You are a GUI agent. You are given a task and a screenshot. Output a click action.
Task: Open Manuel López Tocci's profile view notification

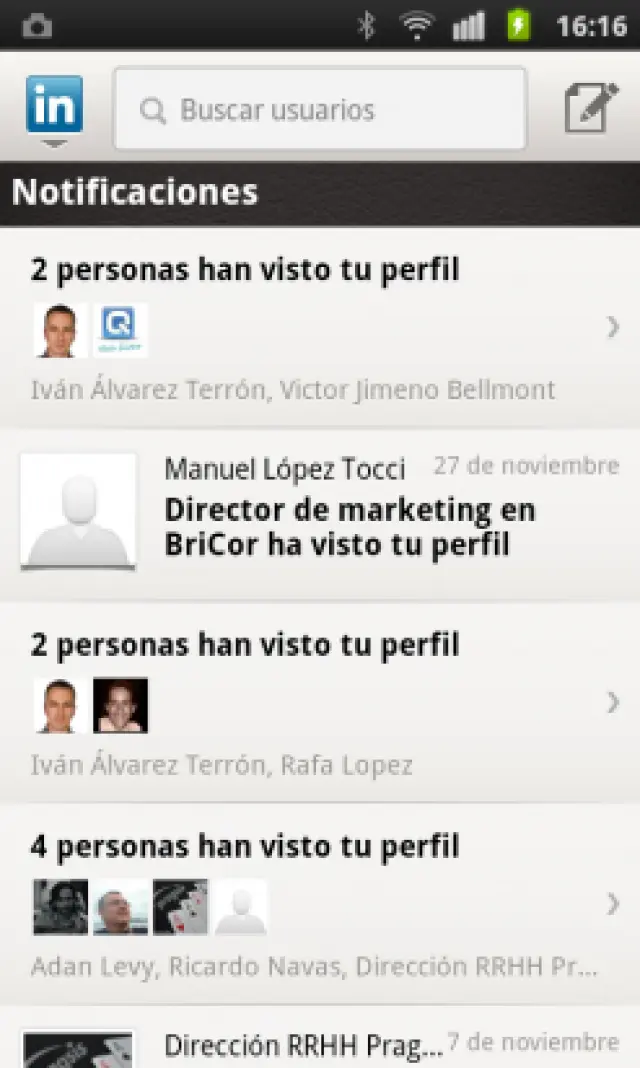320,514
